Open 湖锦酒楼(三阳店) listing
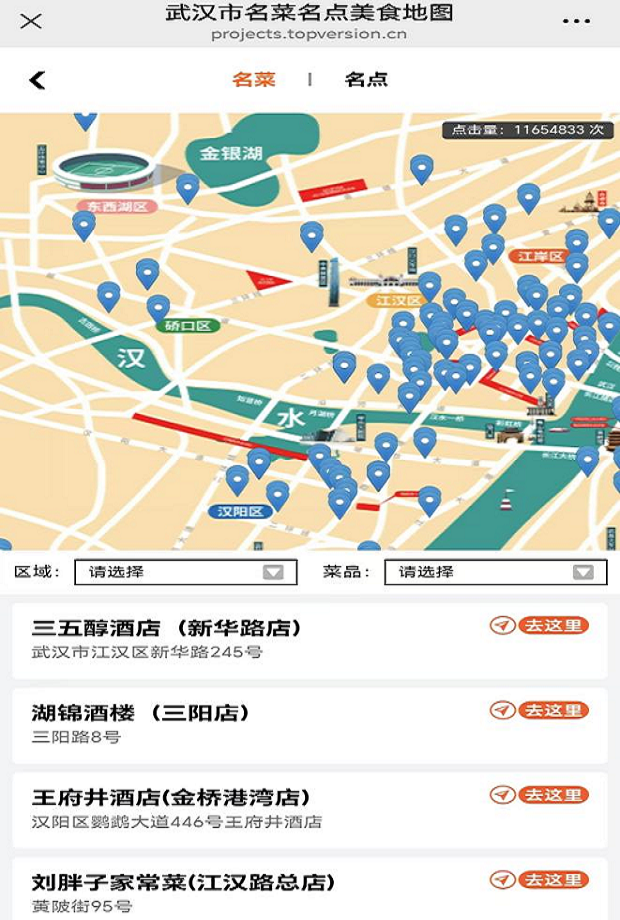620x920 pixels. tap(141, 714)
